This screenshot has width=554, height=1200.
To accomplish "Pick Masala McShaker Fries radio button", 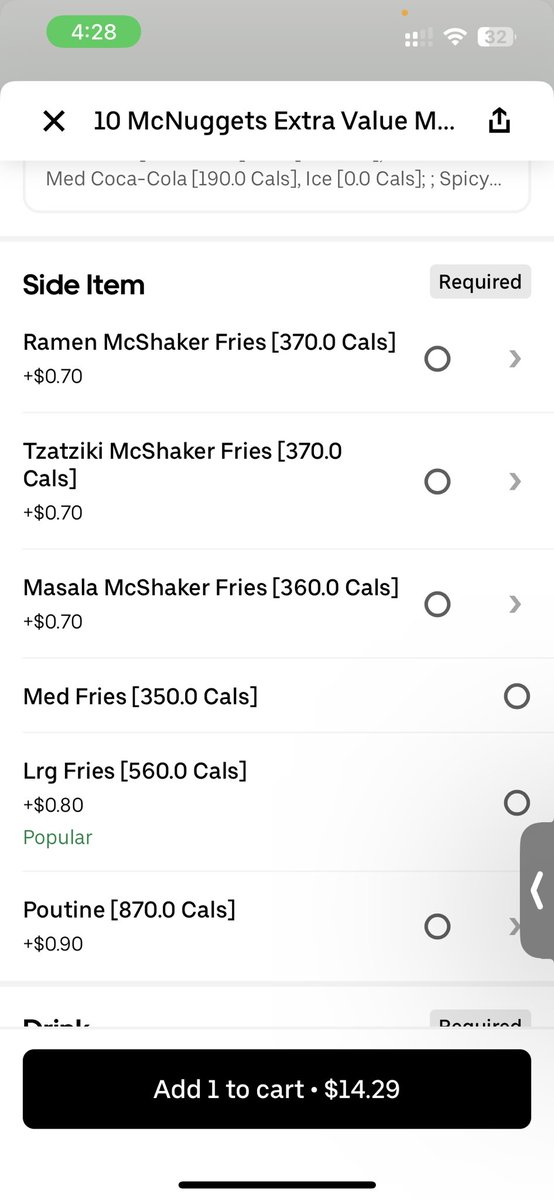I will [x=437, y=604].
